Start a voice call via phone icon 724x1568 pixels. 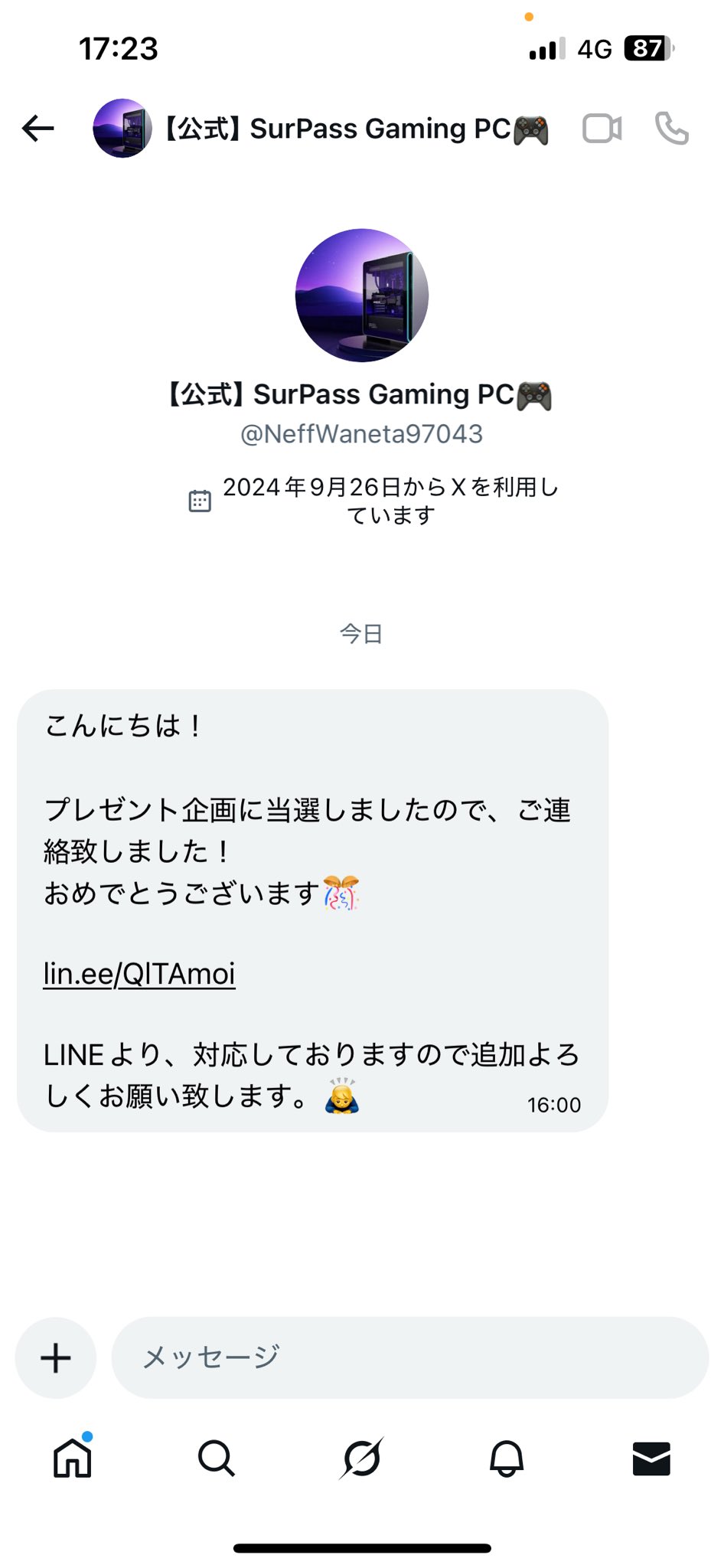[x=672, y=129]
